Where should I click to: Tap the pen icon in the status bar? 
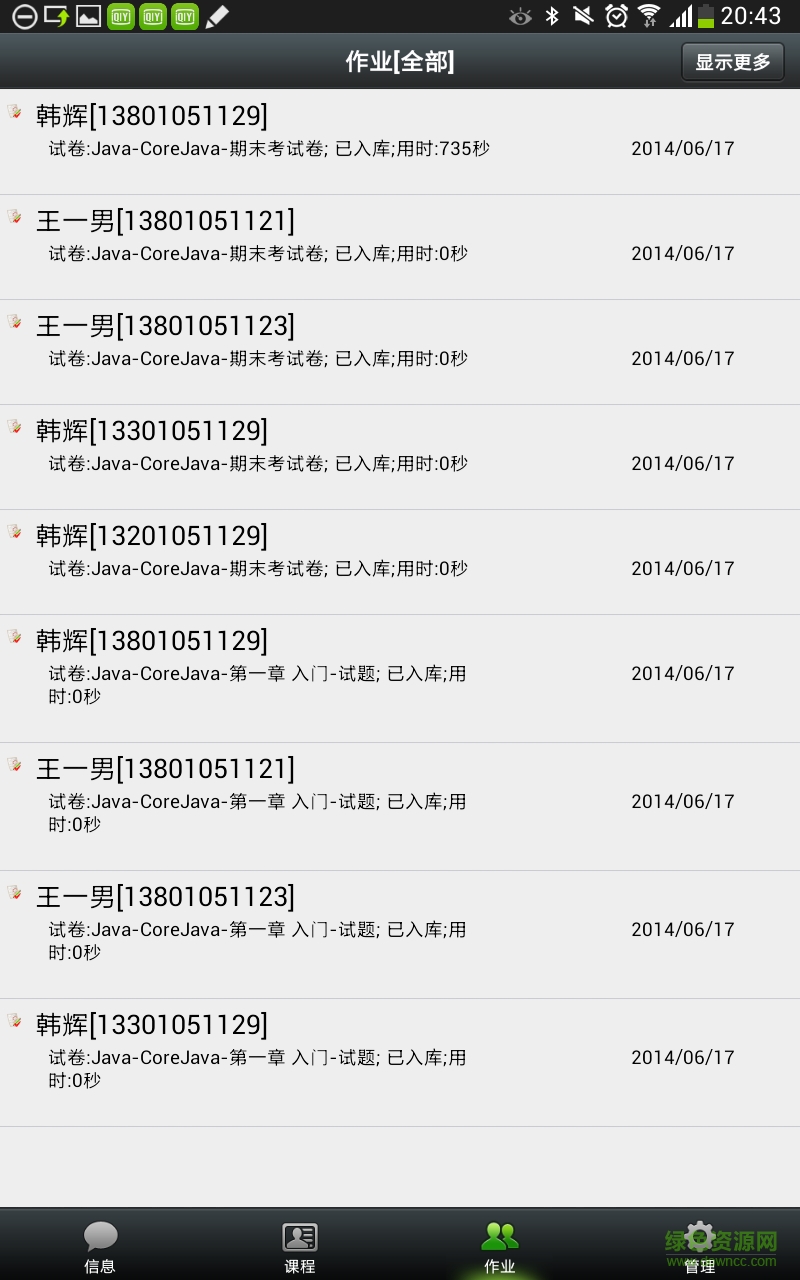[x=216, y=16]
